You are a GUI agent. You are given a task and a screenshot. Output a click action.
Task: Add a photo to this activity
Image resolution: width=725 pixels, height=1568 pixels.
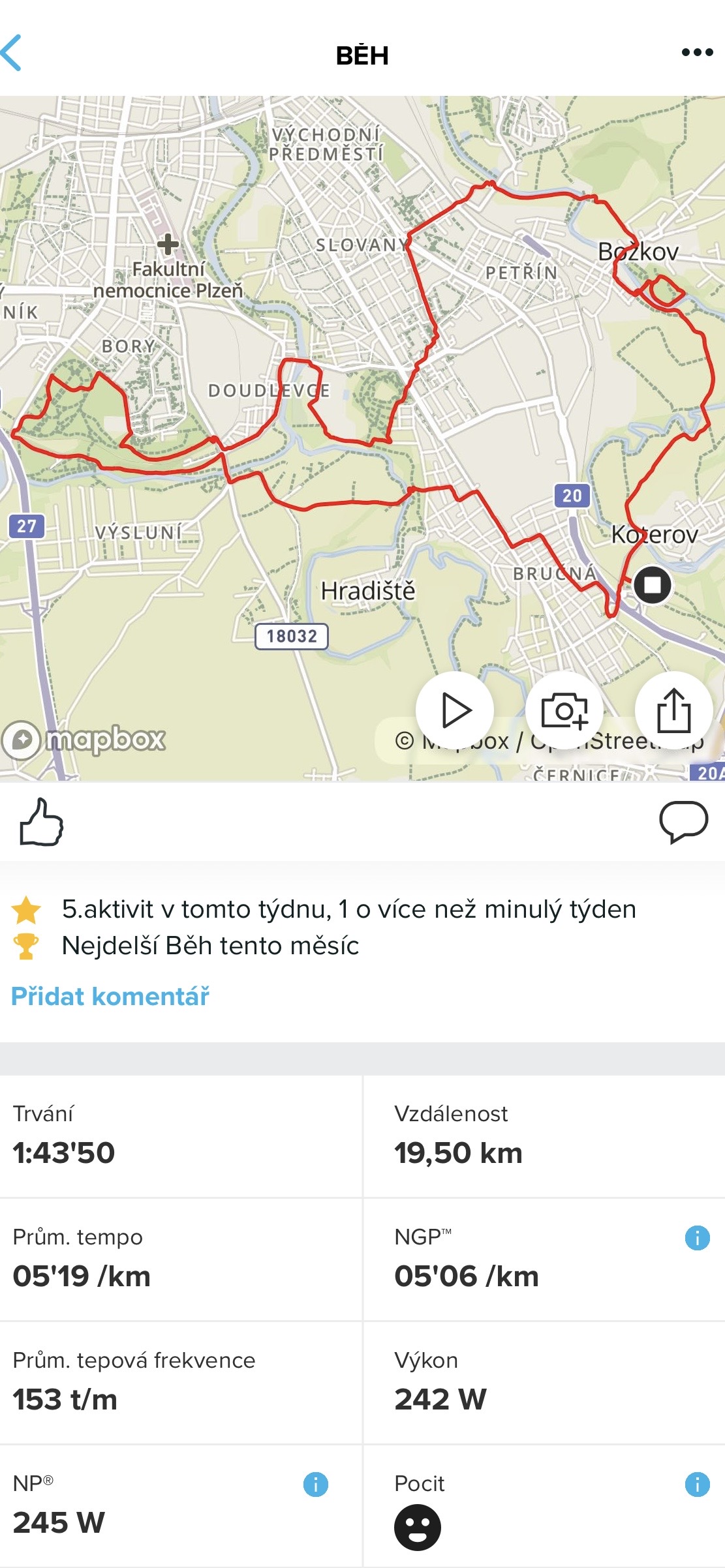564,710
